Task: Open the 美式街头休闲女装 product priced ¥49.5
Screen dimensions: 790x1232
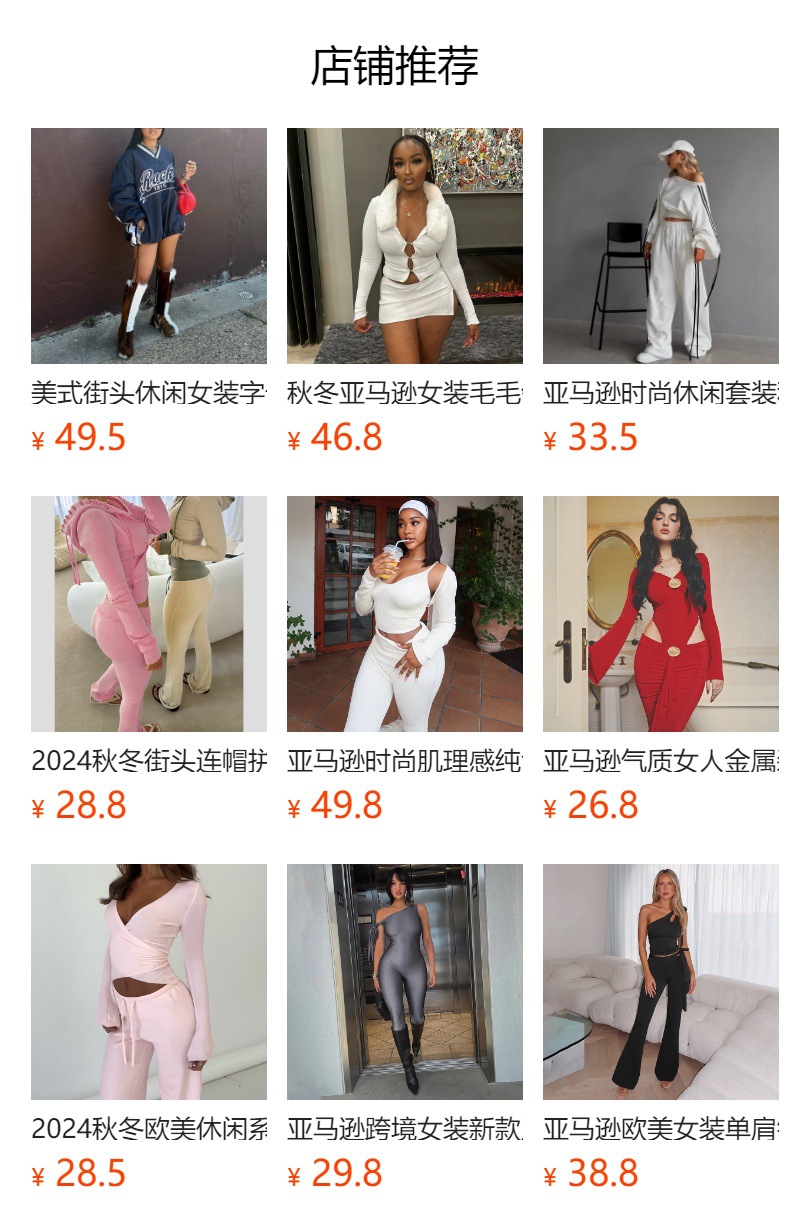Action: (149, 293)
